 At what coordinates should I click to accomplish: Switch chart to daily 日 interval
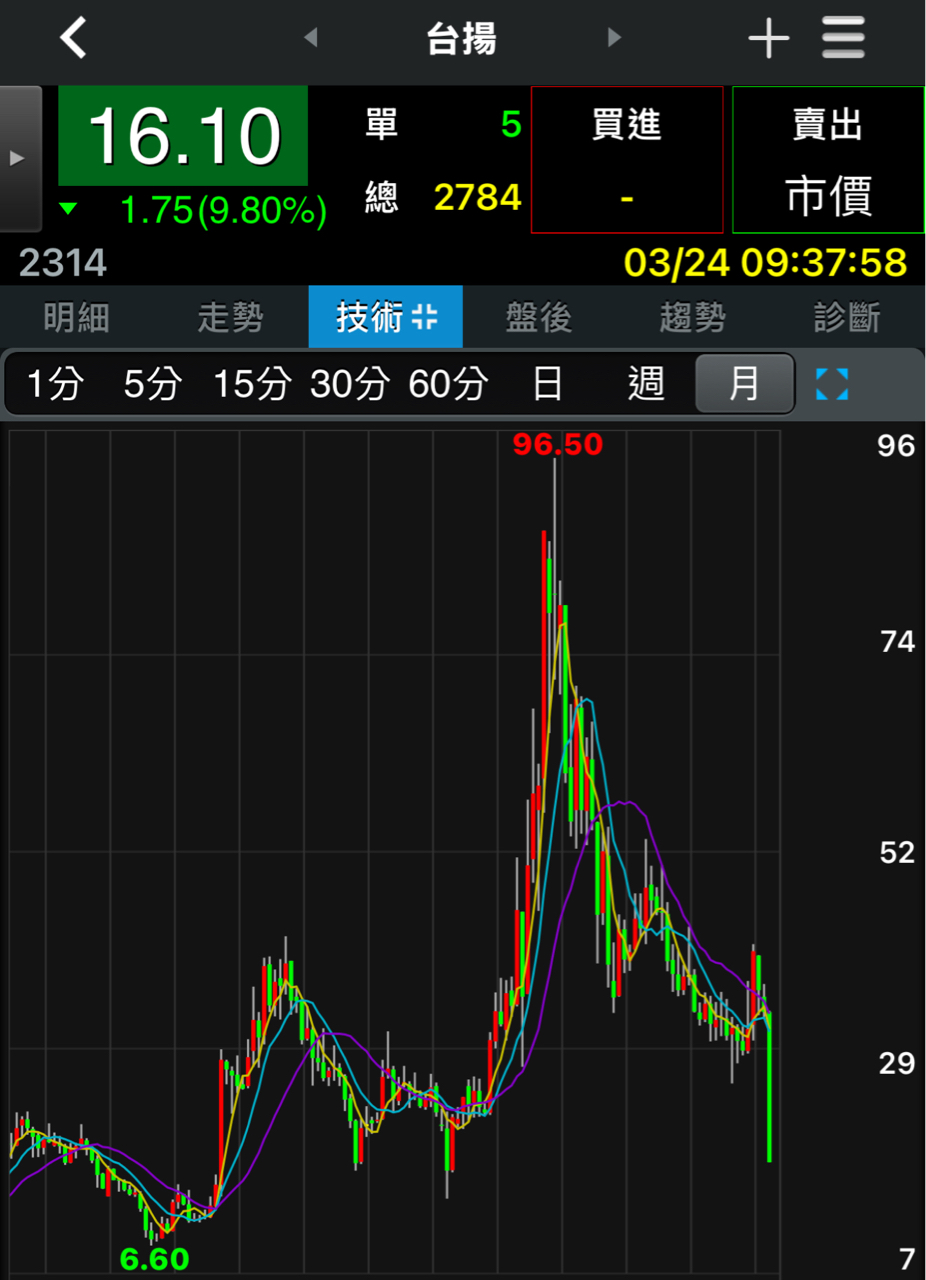547,383
